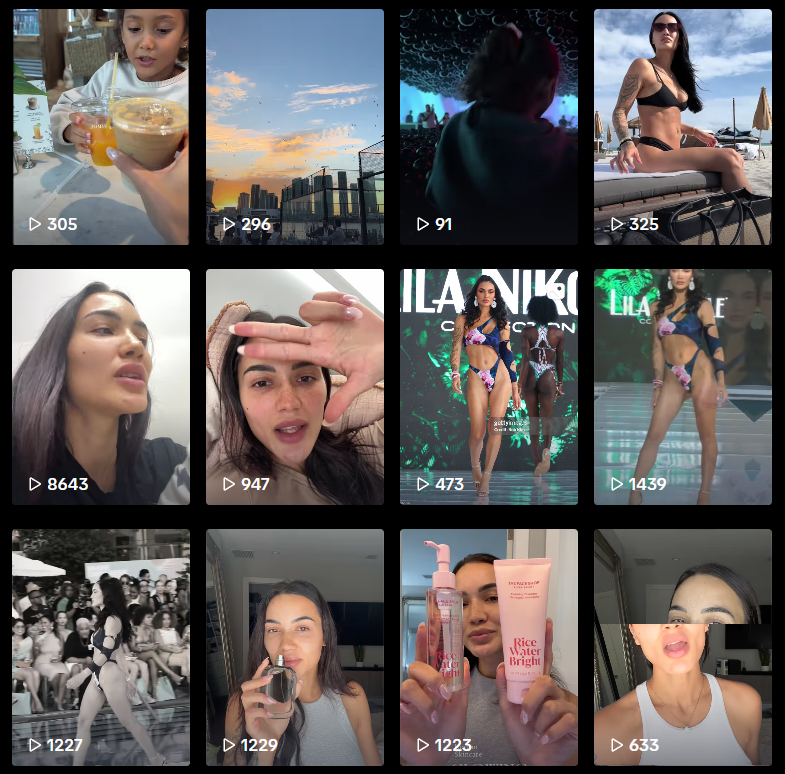Play the runway video with 1439 views

[683, 387]
